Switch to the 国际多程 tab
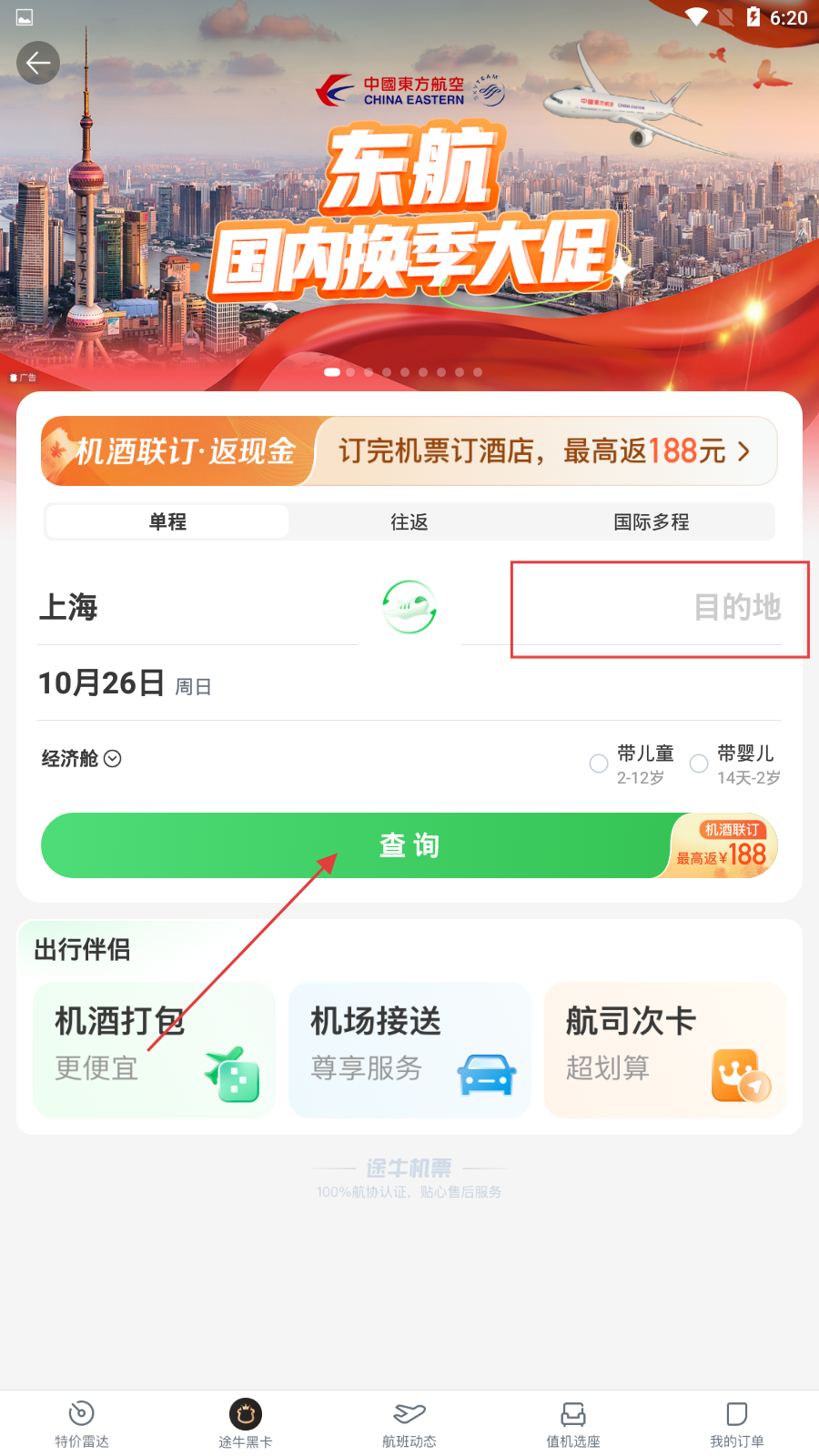This screenshot has width=819, height=1456. tap(651, 521)
